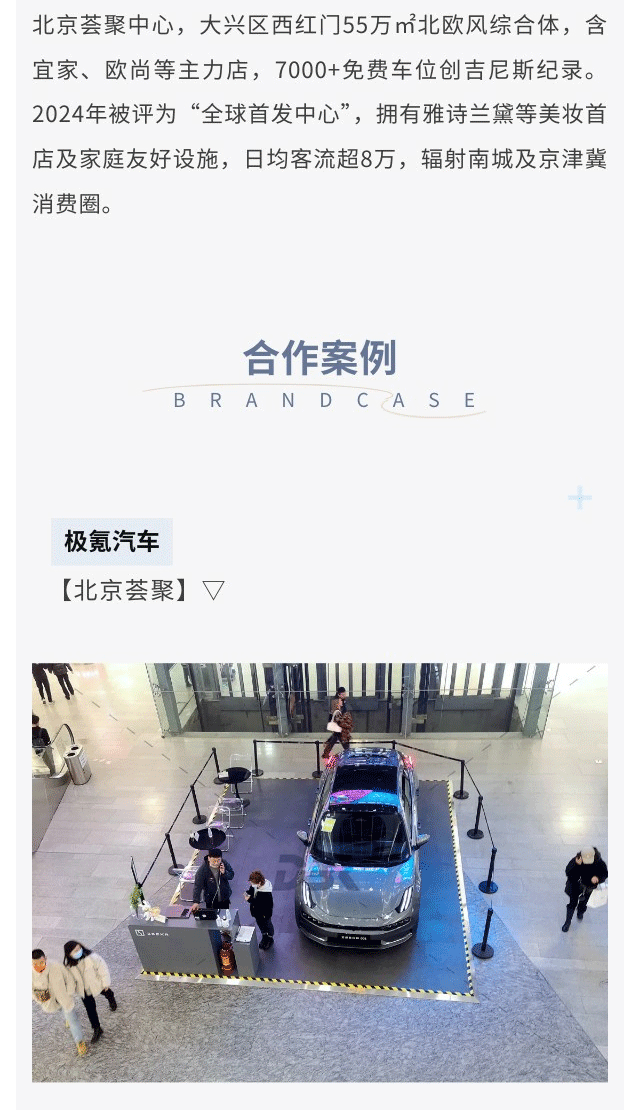
Task: Open the Zeekr car display photo
Action: tap(320, 871)
